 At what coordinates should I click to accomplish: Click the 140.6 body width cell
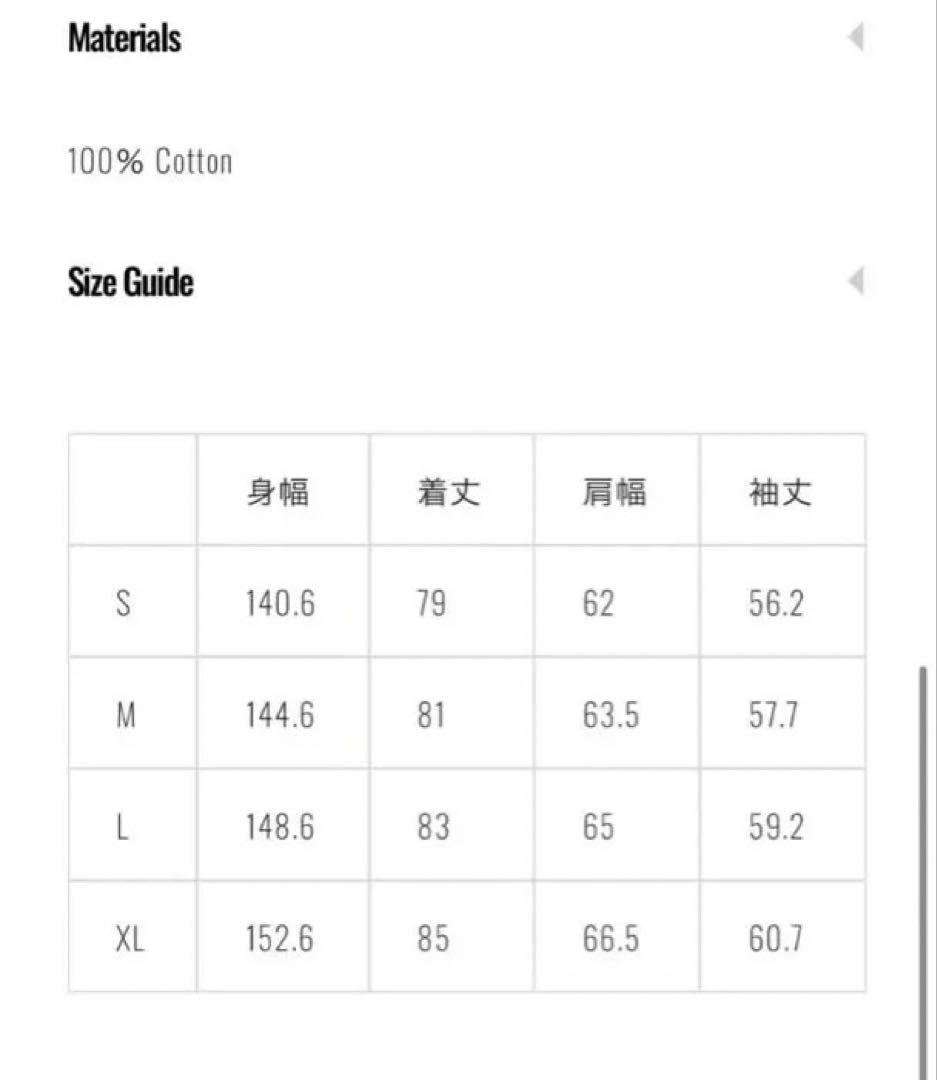point(282,603)
